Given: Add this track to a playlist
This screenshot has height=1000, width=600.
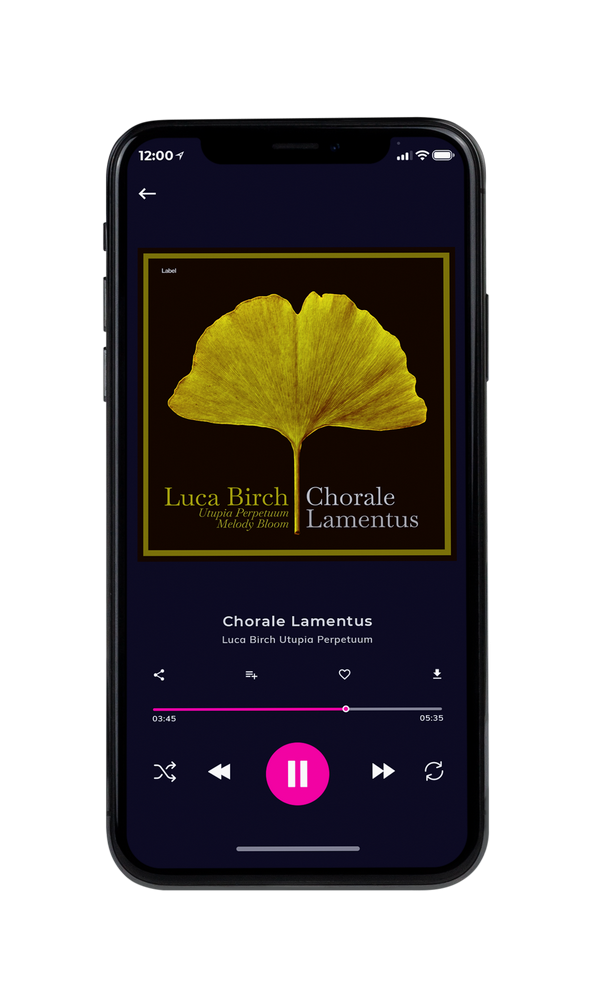Looking at the screenshot, I should [251, 675].
